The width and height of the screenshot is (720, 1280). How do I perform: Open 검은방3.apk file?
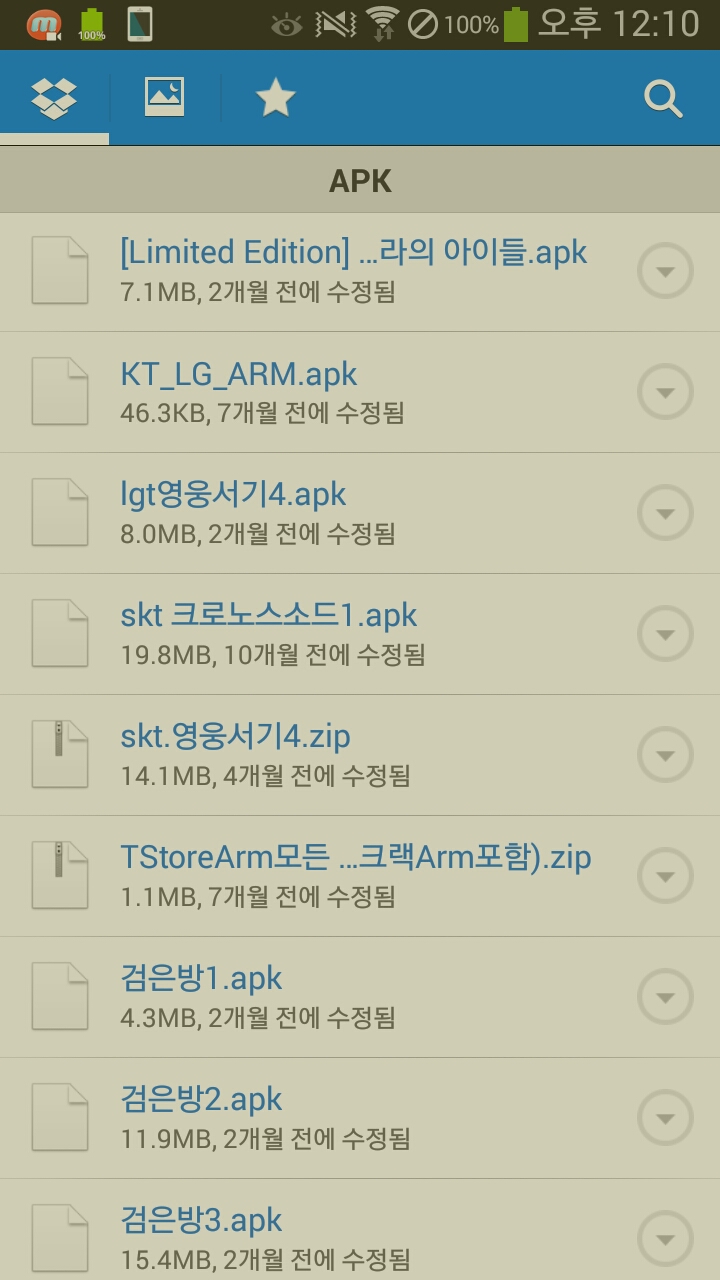(x=201, y=1221)
